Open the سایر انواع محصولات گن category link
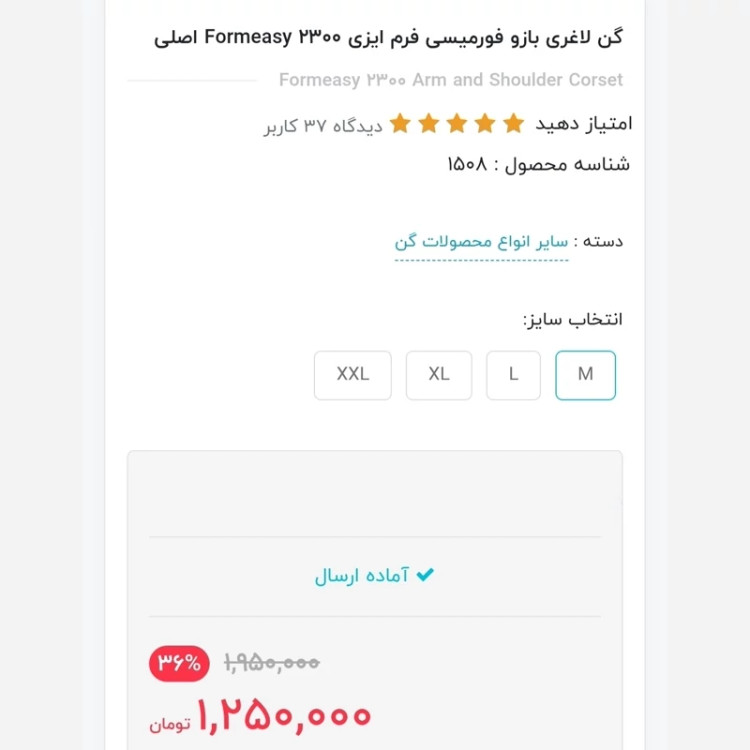The width and height of the screenshot is (750, 750). pos(481,242)
